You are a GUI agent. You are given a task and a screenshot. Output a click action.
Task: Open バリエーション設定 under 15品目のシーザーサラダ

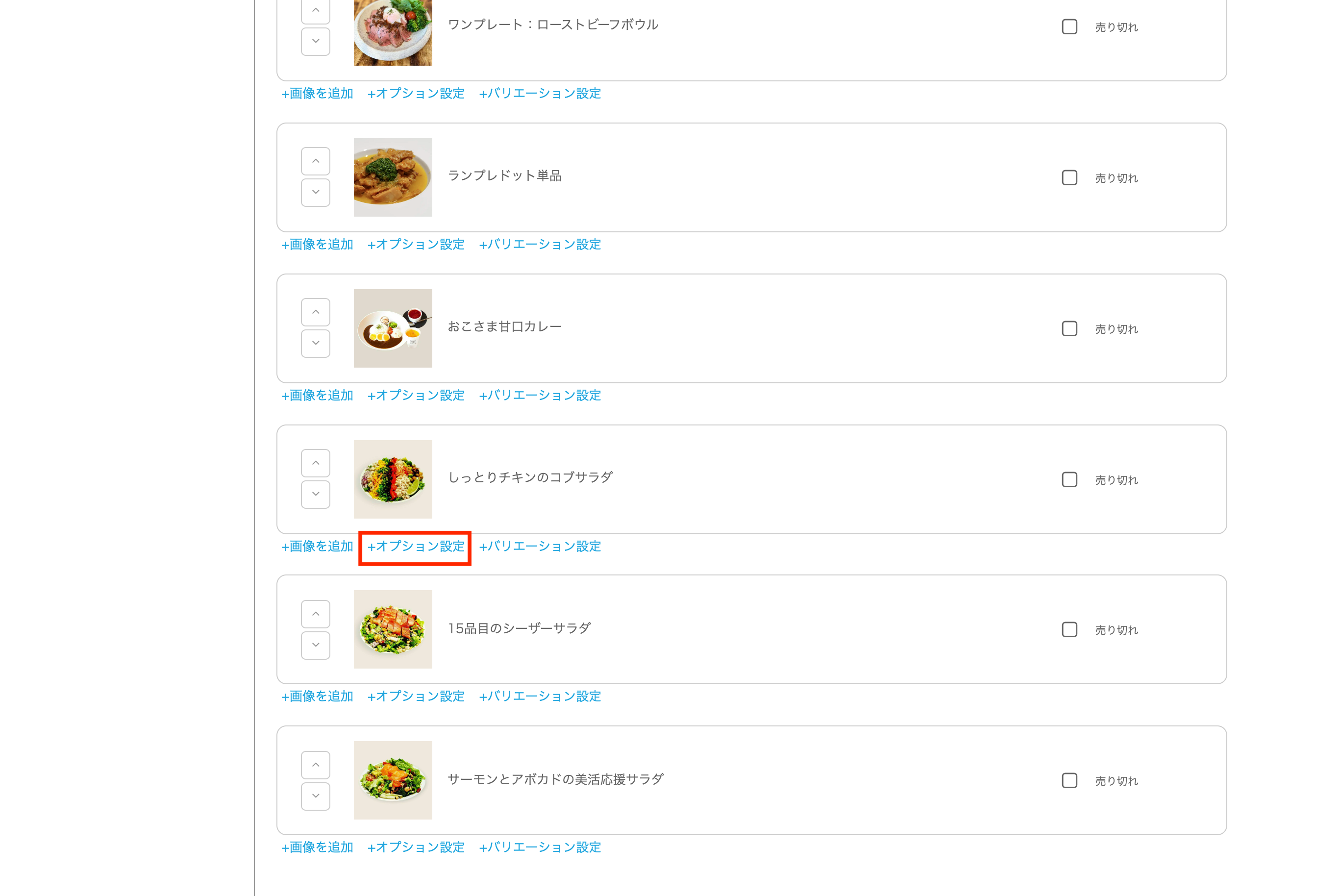(x=540, y=697)
